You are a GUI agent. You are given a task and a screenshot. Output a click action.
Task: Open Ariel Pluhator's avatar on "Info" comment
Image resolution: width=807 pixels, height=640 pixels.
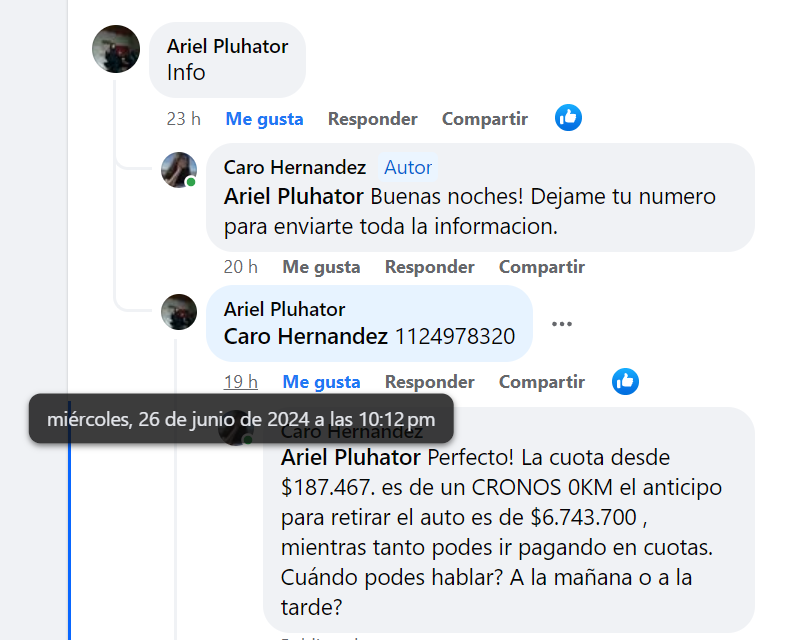(116, 49)
